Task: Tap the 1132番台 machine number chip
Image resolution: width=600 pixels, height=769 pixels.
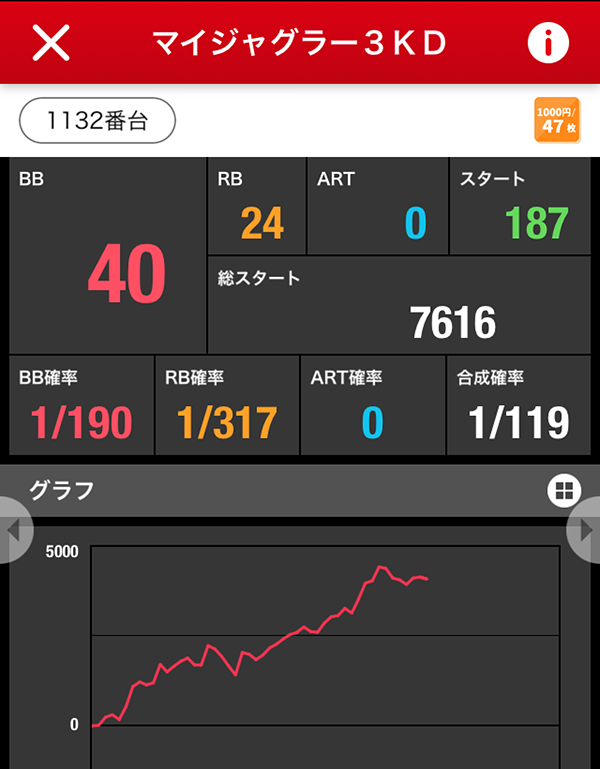Action: coord(98,121)
